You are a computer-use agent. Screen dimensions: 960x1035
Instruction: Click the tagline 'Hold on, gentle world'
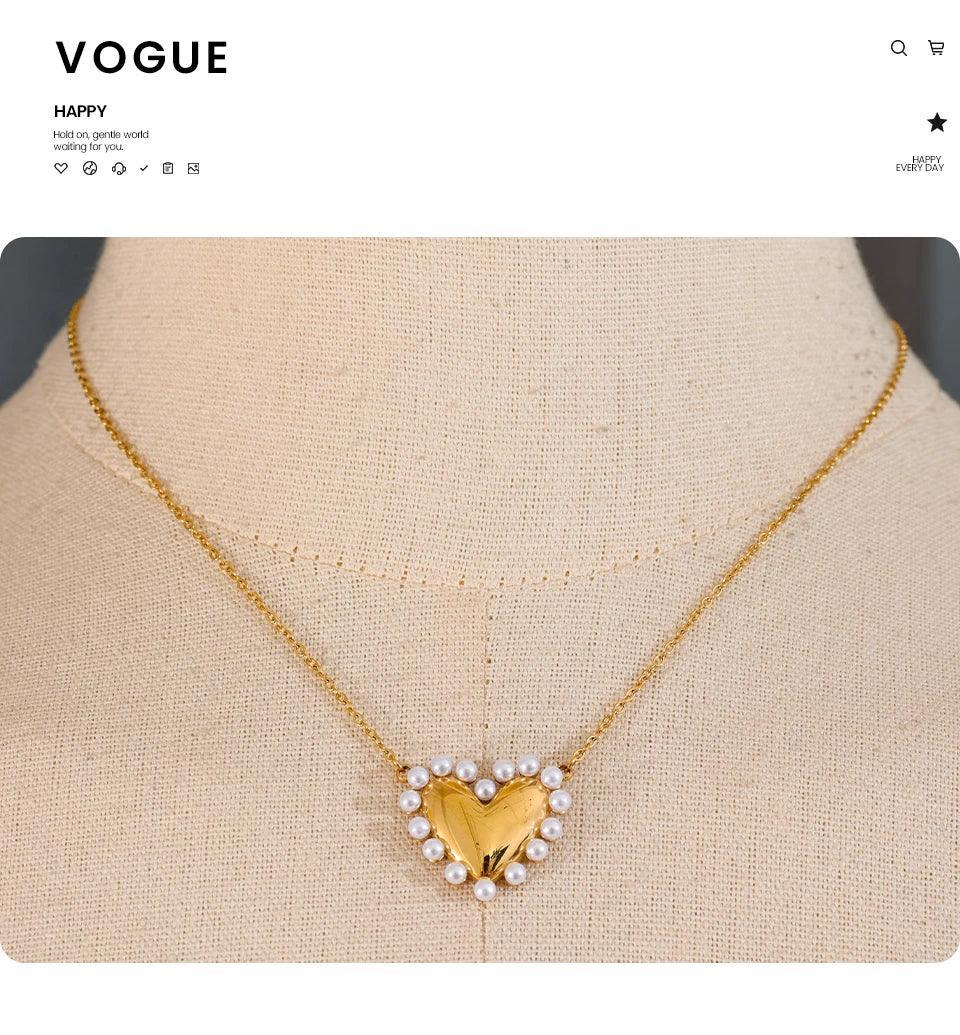pos(100,134)
